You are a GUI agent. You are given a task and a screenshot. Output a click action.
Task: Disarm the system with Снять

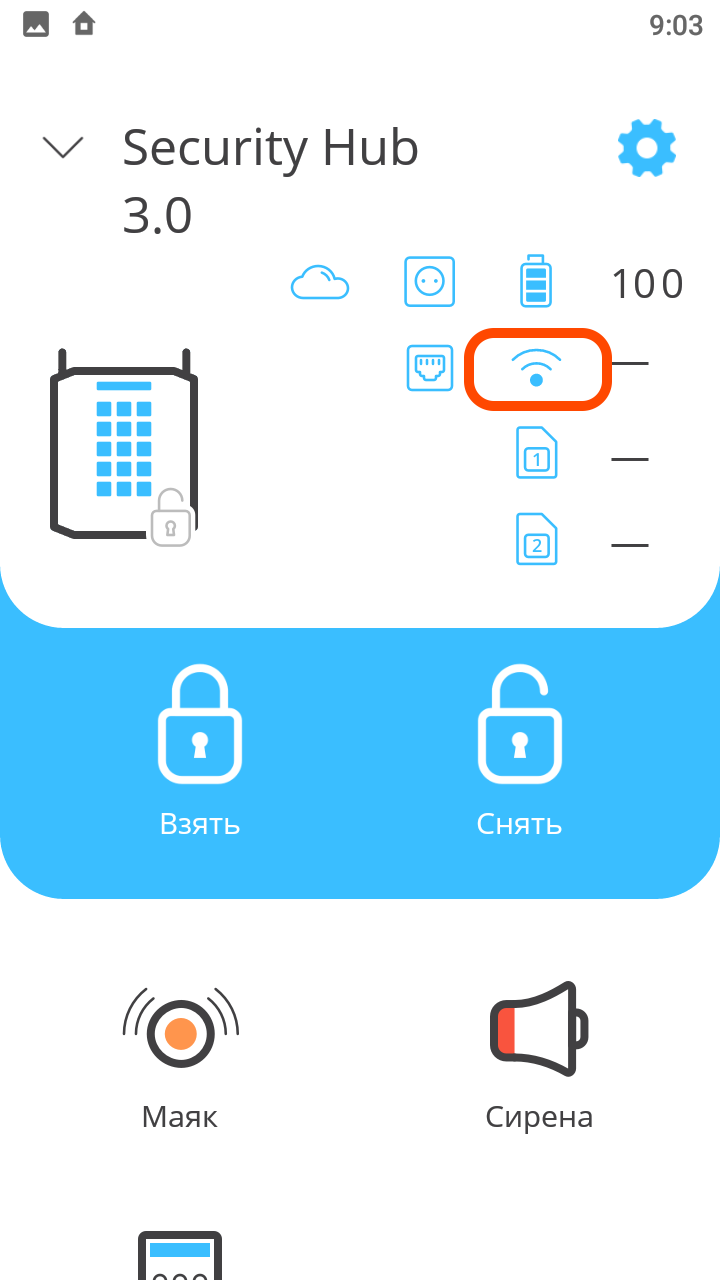(519, 750)
